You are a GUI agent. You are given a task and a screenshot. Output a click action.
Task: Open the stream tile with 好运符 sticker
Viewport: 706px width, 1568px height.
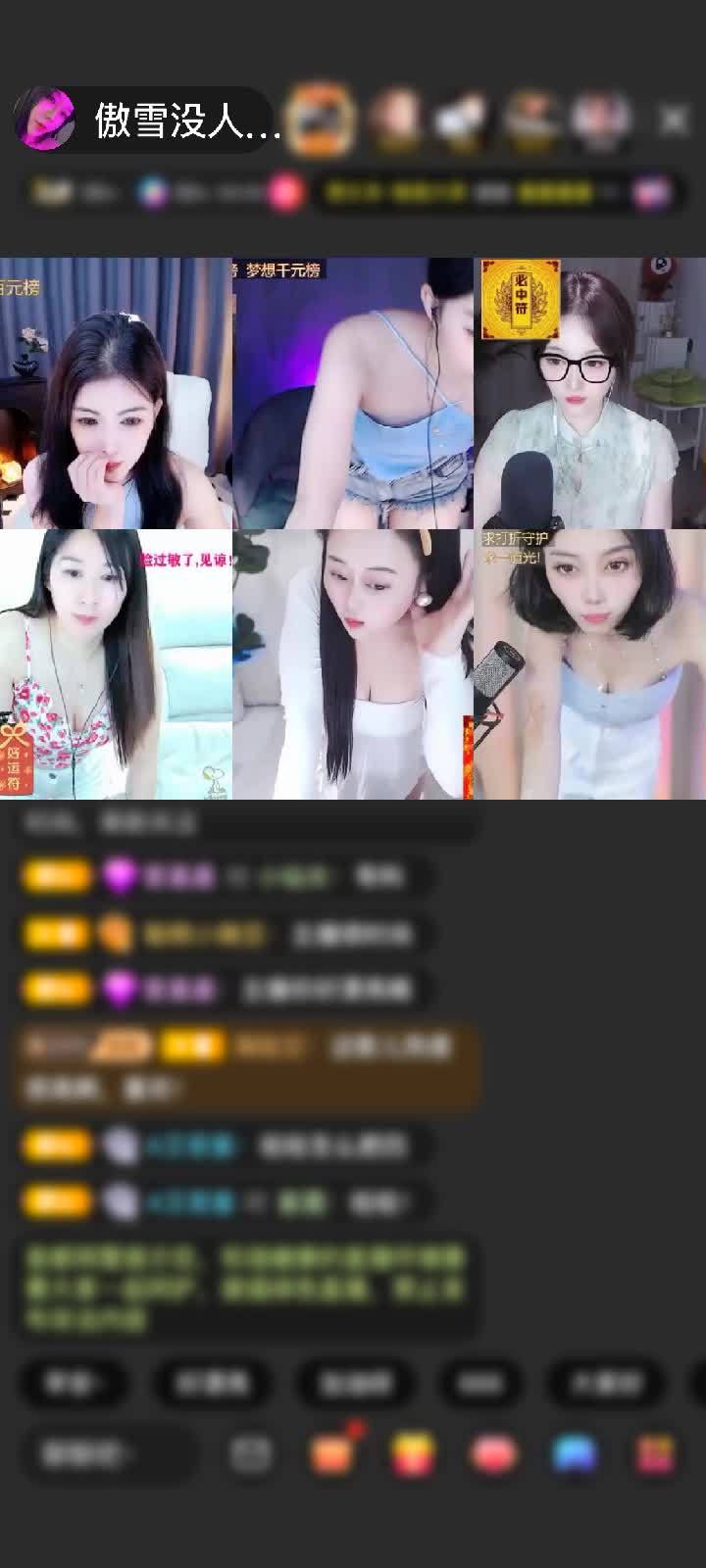(116, 664)
